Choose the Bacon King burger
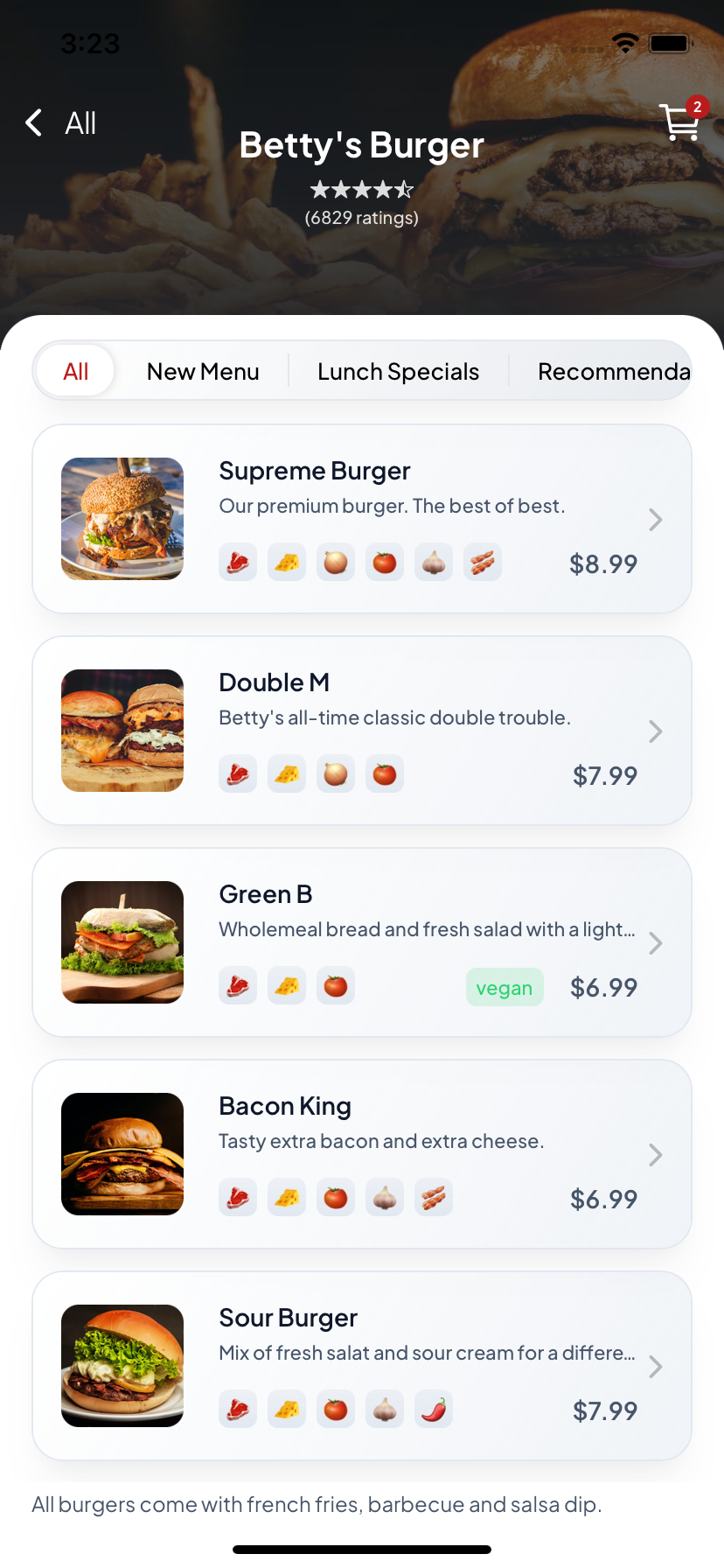The height and width of the screenshot is (1568, 724). pyautogui.click(x=362, y=1154)
